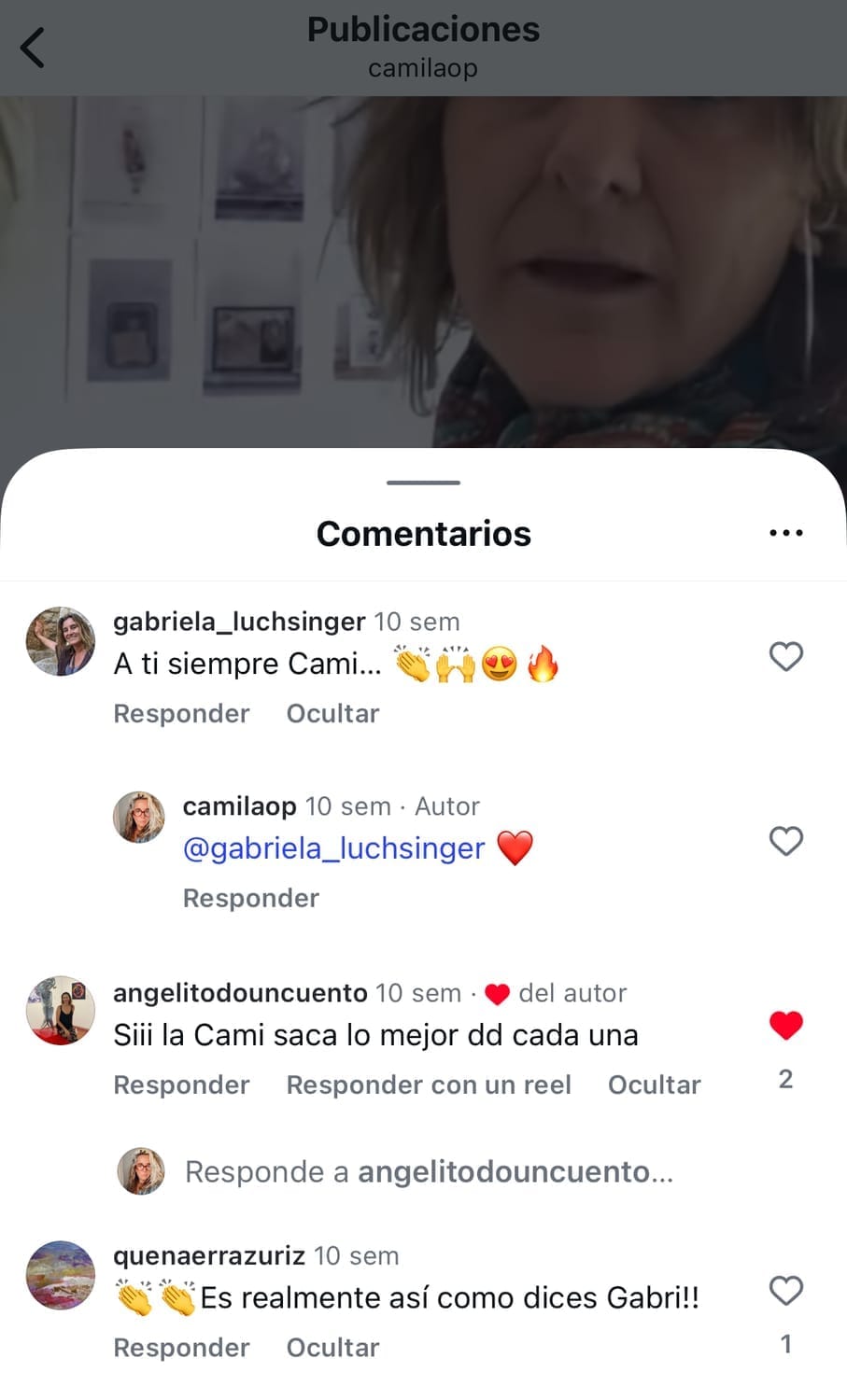Open gabriela_luchsinger's profile picture
This screenshot has width=847, height=1400.
(61, 641)
